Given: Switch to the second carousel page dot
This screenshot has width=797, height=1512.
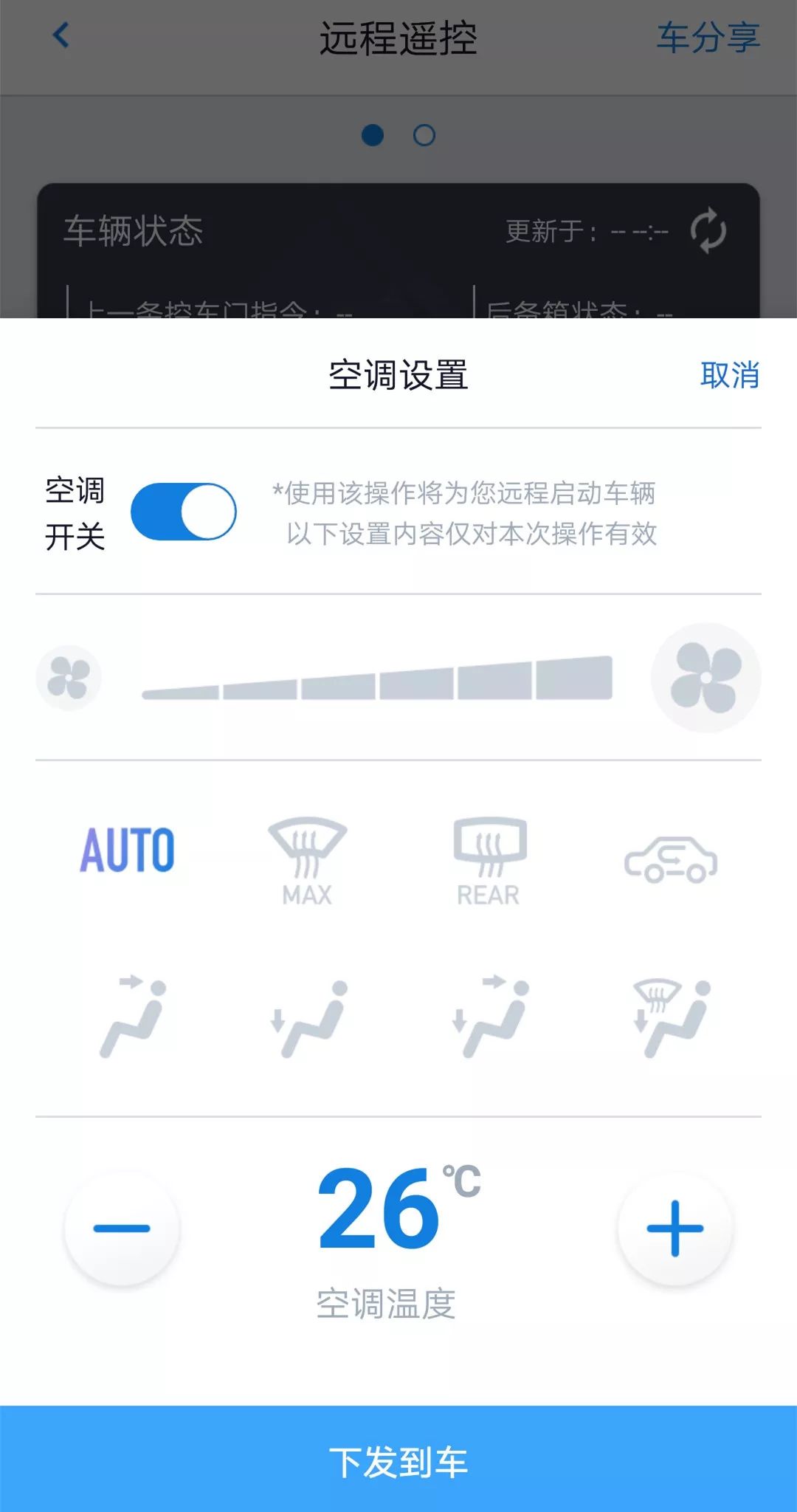Looking at the screenshot, I should click(423, 136).
